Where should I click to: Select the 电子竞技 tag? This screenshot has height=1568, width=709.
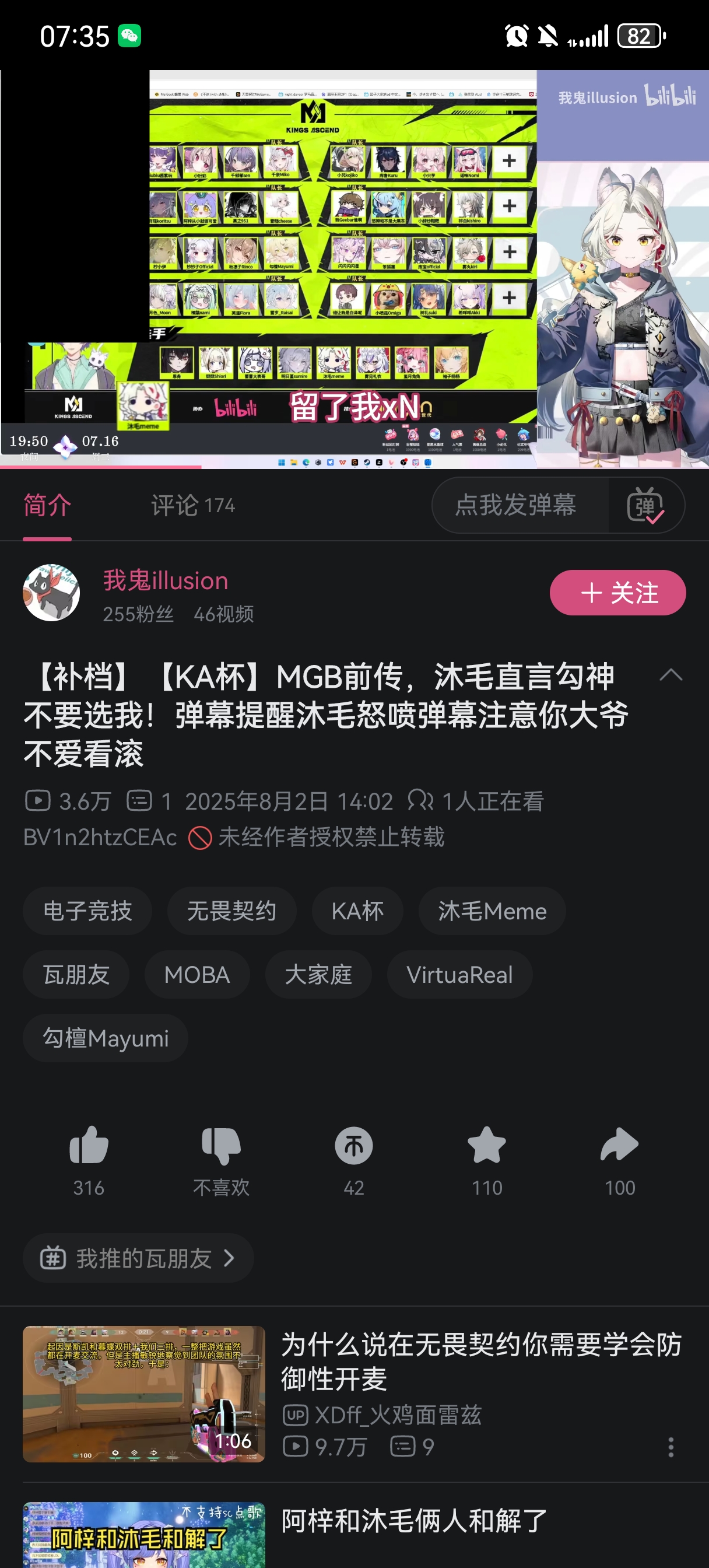point(87,911)
